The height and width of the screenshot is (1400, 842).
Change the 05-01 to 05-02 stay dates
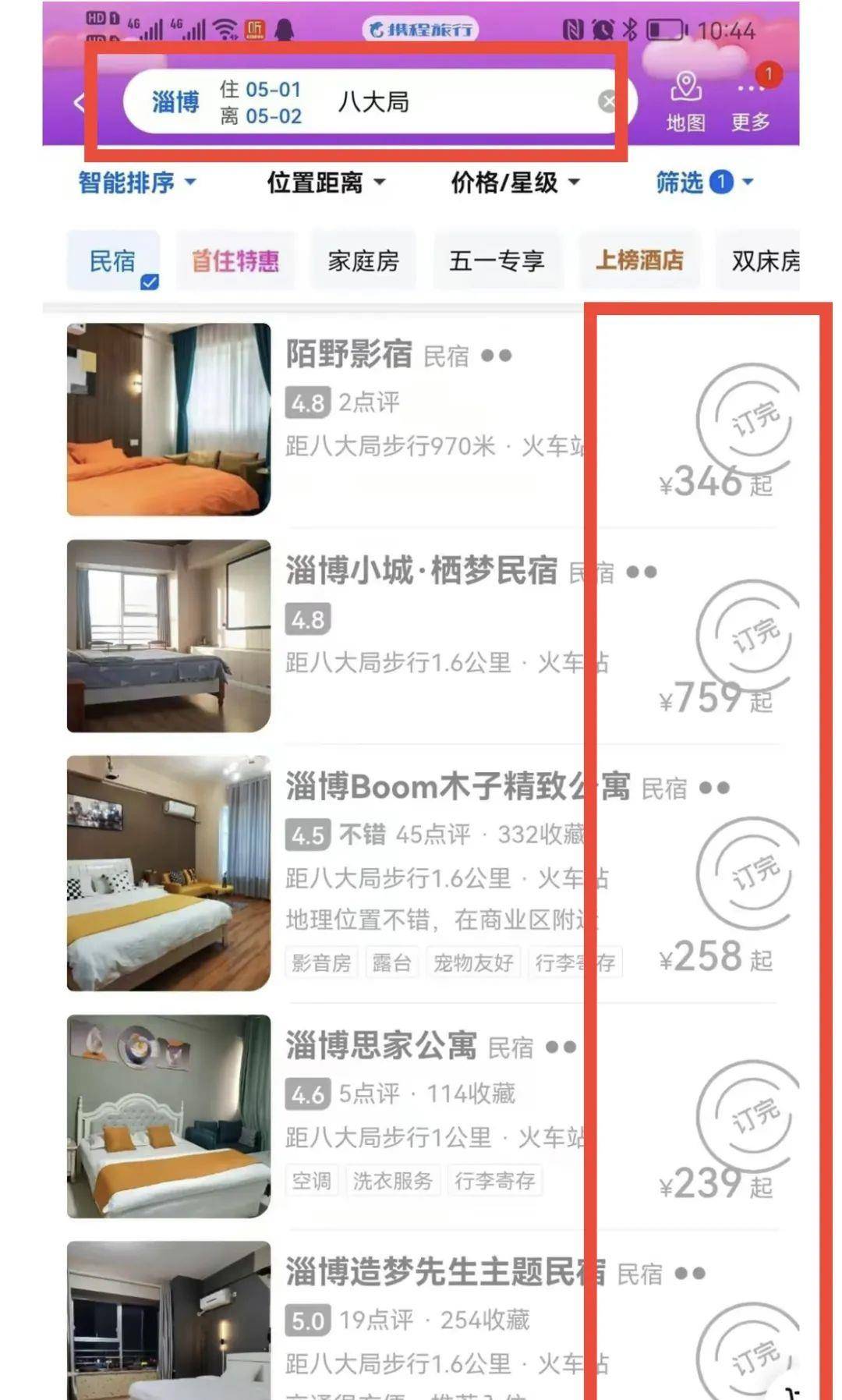[260, 102]
